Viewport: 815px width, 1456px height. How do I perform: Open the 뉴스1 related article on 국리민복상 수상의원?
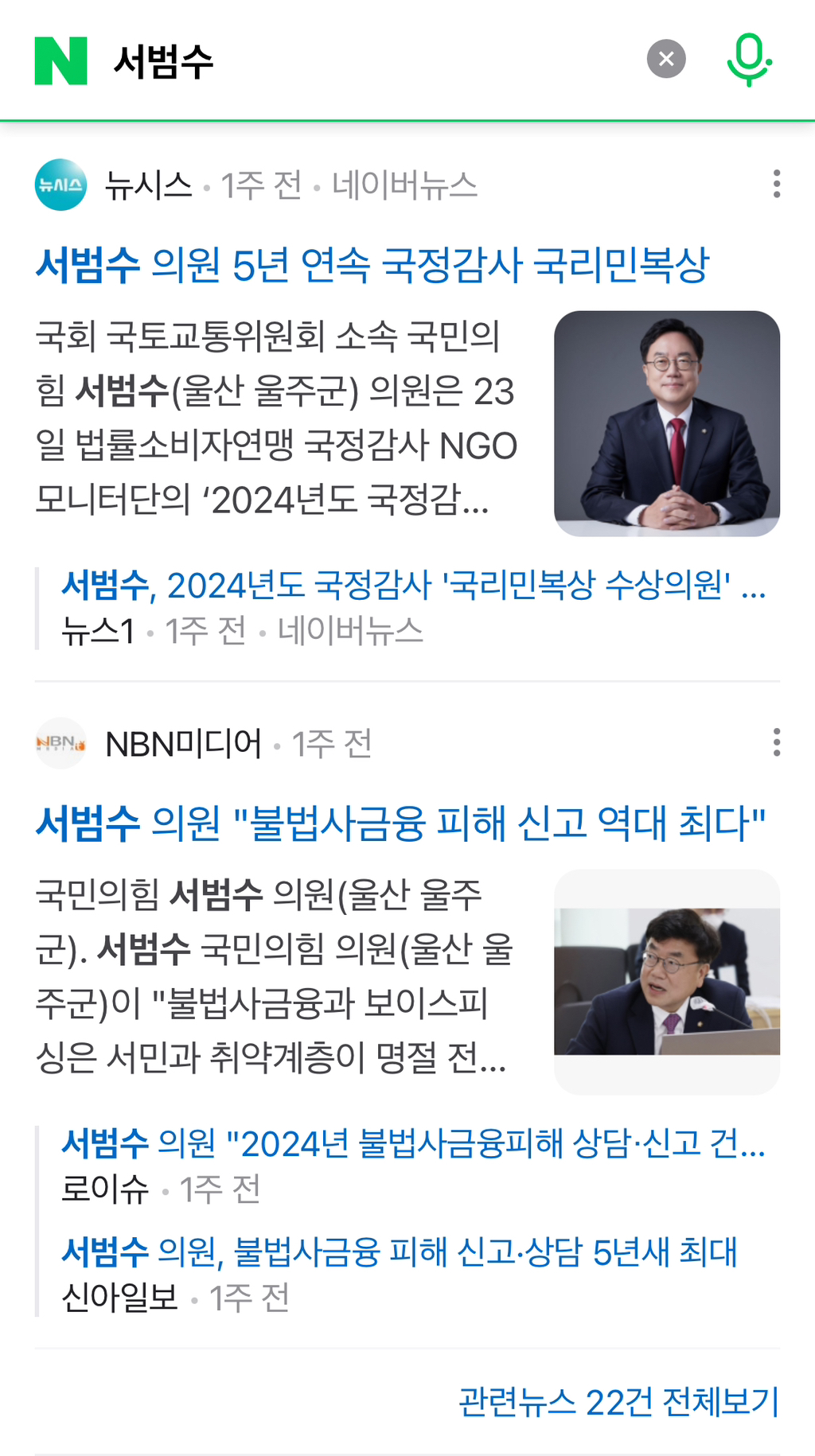[x=414, y=586]
